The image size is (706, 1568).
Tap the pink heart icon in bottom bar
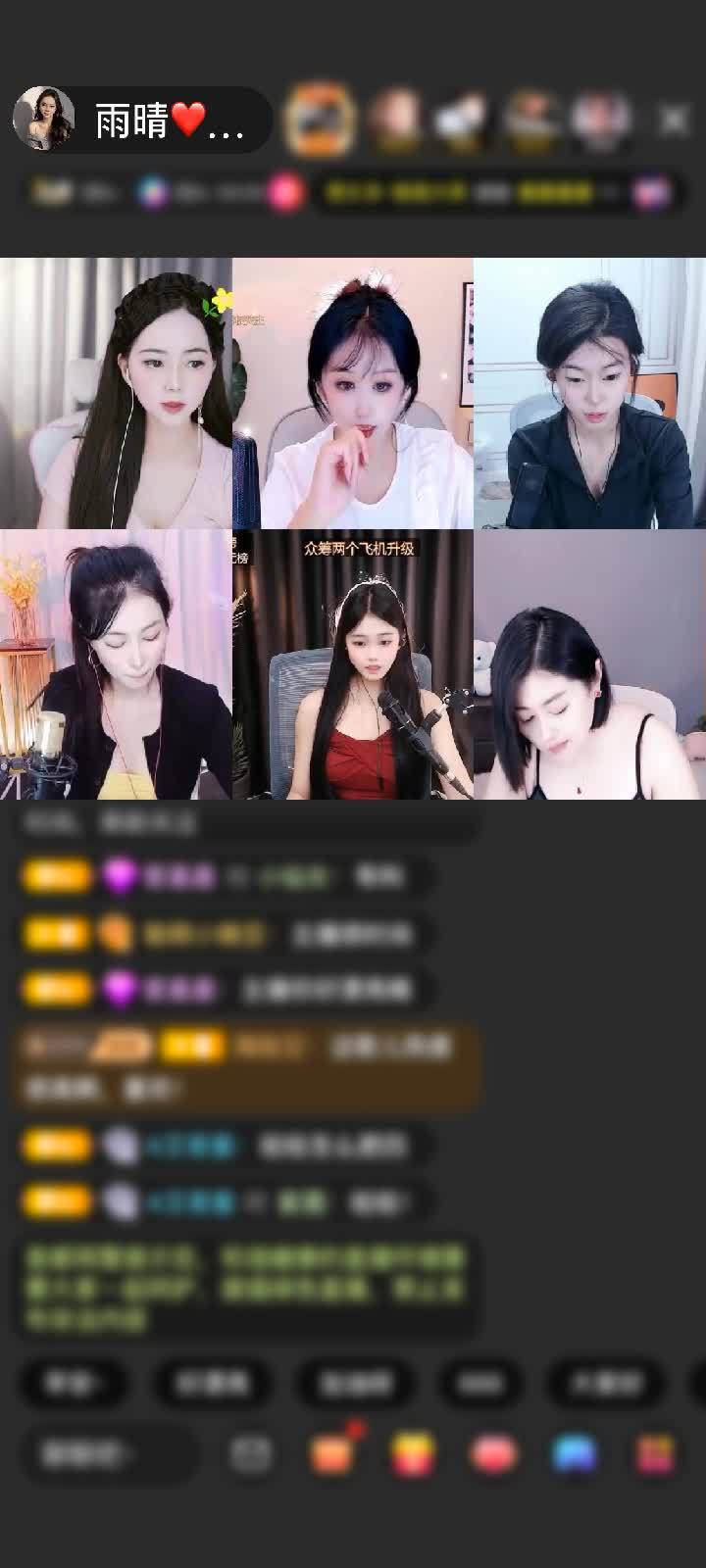pyautogui.click(x=493, y=1454)
